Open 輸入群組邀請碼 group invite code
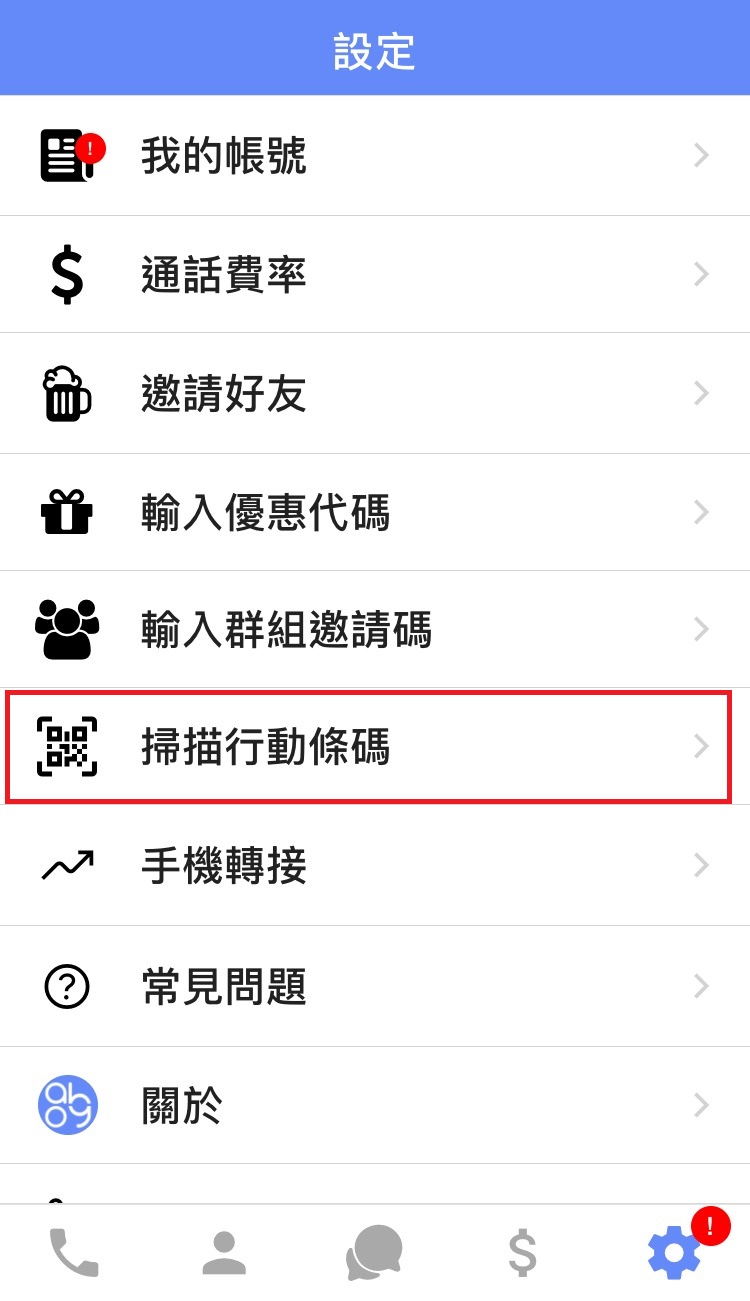This screenshot has height=1301, width=750. (375, 630)
